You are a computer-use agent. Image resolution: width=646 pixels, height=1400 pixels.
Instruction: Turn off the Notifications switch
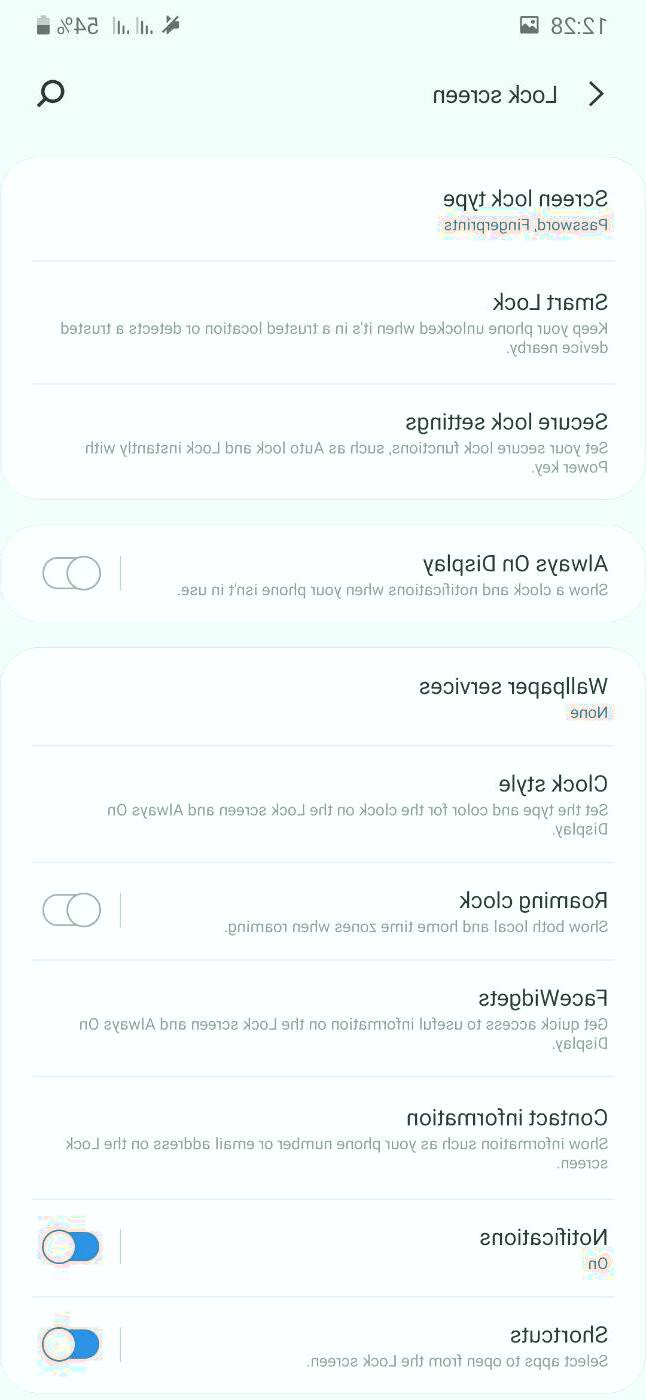click(71, 1247)
